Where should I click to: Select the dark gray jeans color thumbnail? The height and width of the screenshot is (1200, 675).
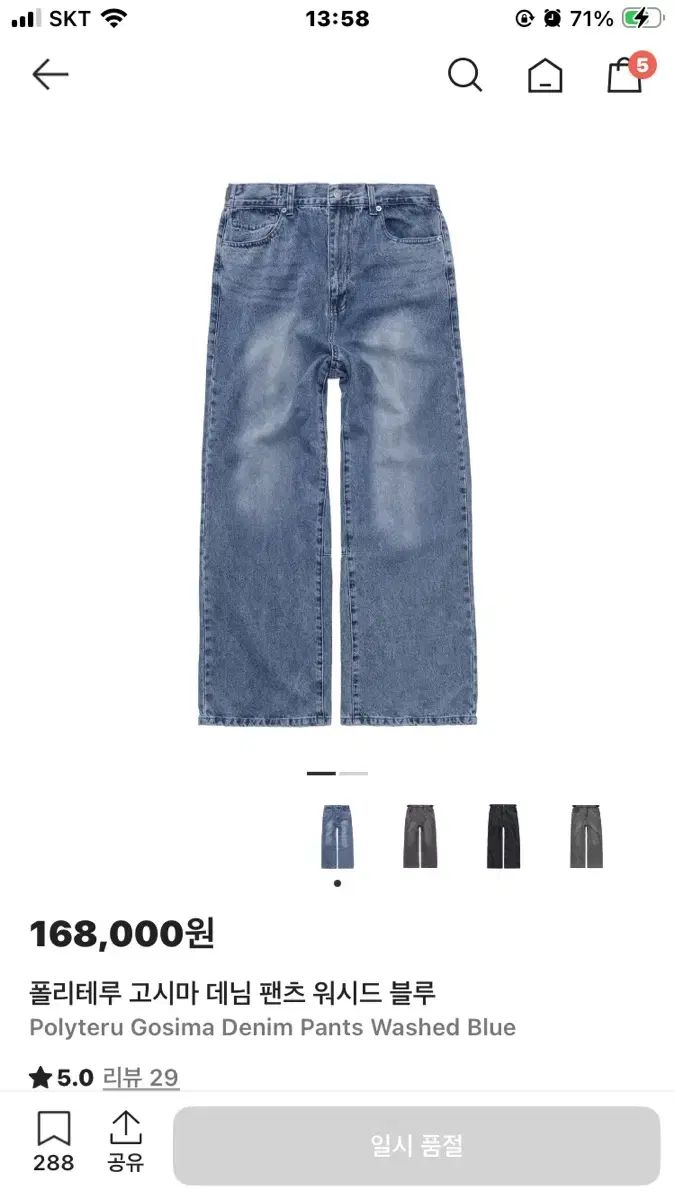586,836
